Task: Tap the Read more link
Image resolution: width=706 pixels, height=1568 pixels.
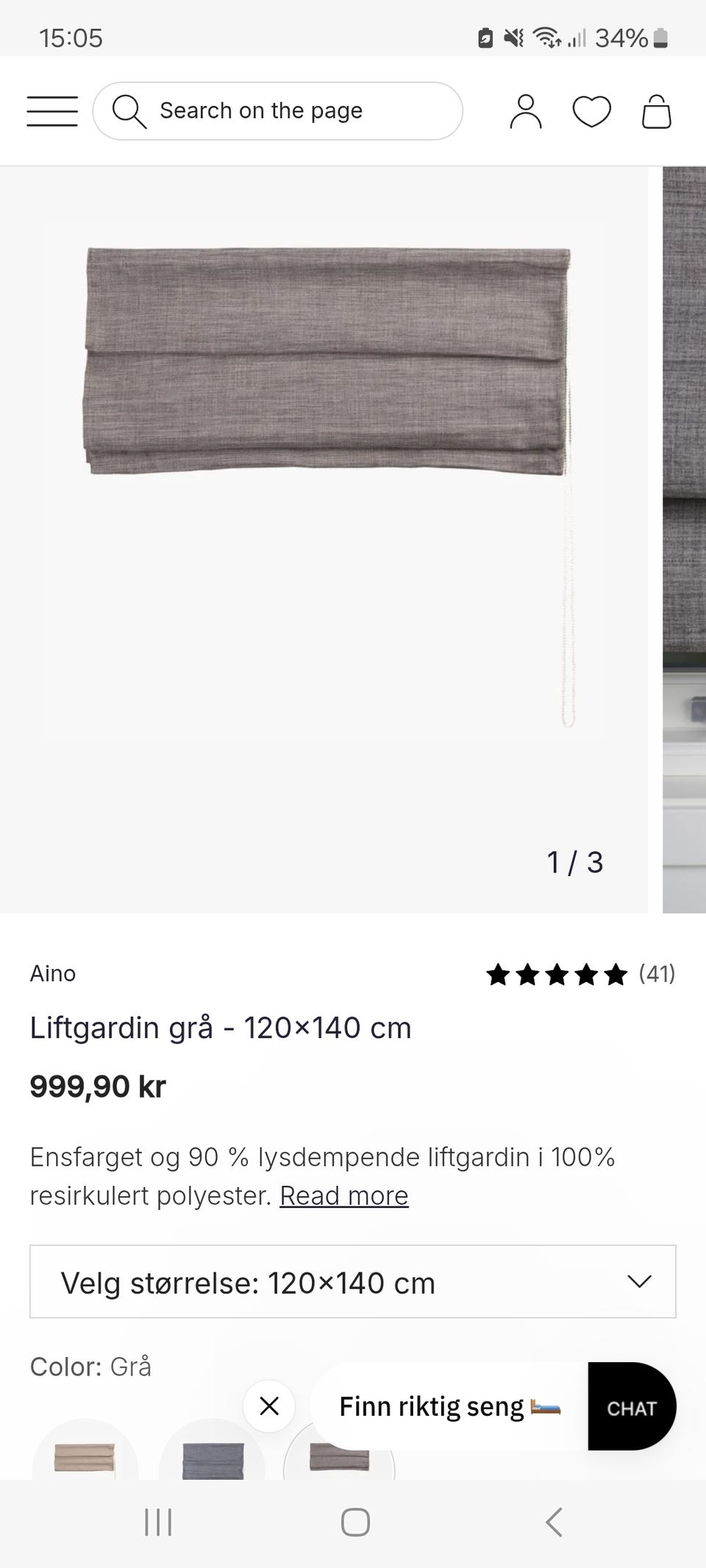Action: 343,1196
